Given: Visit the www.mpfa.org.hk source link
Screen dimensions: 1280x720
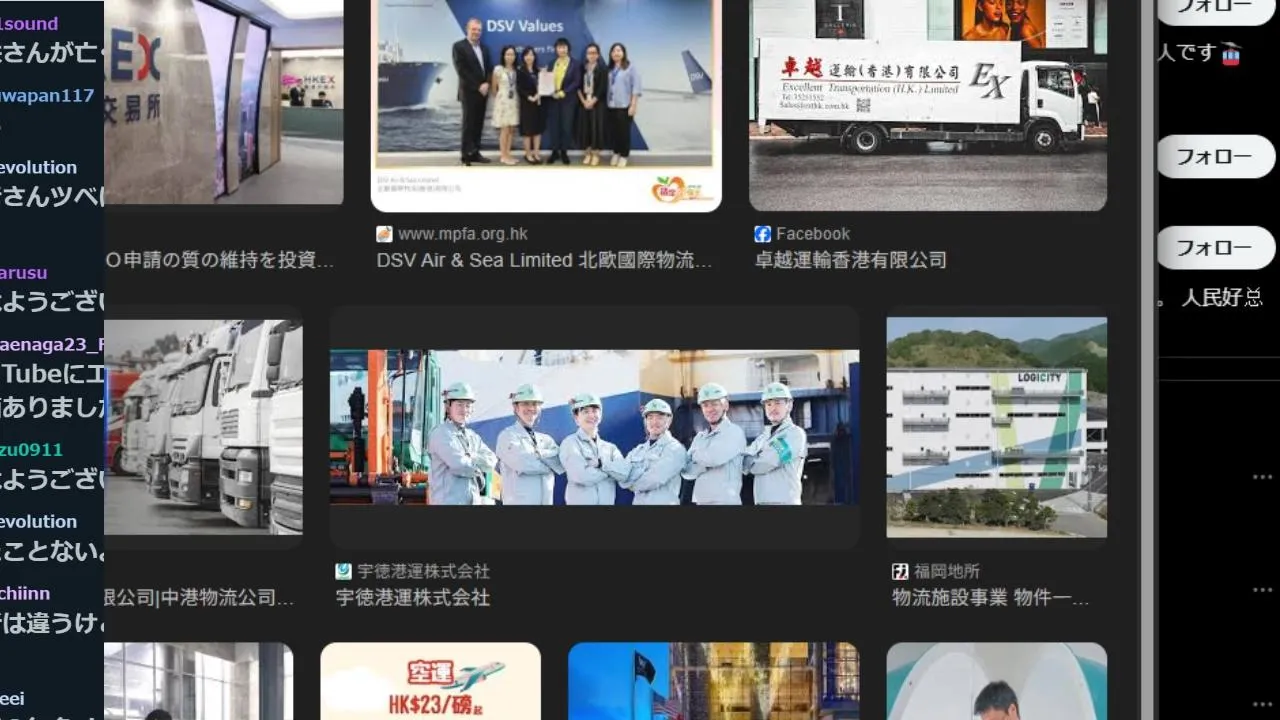Looking at the screenshot, I should tap(462, 234).
